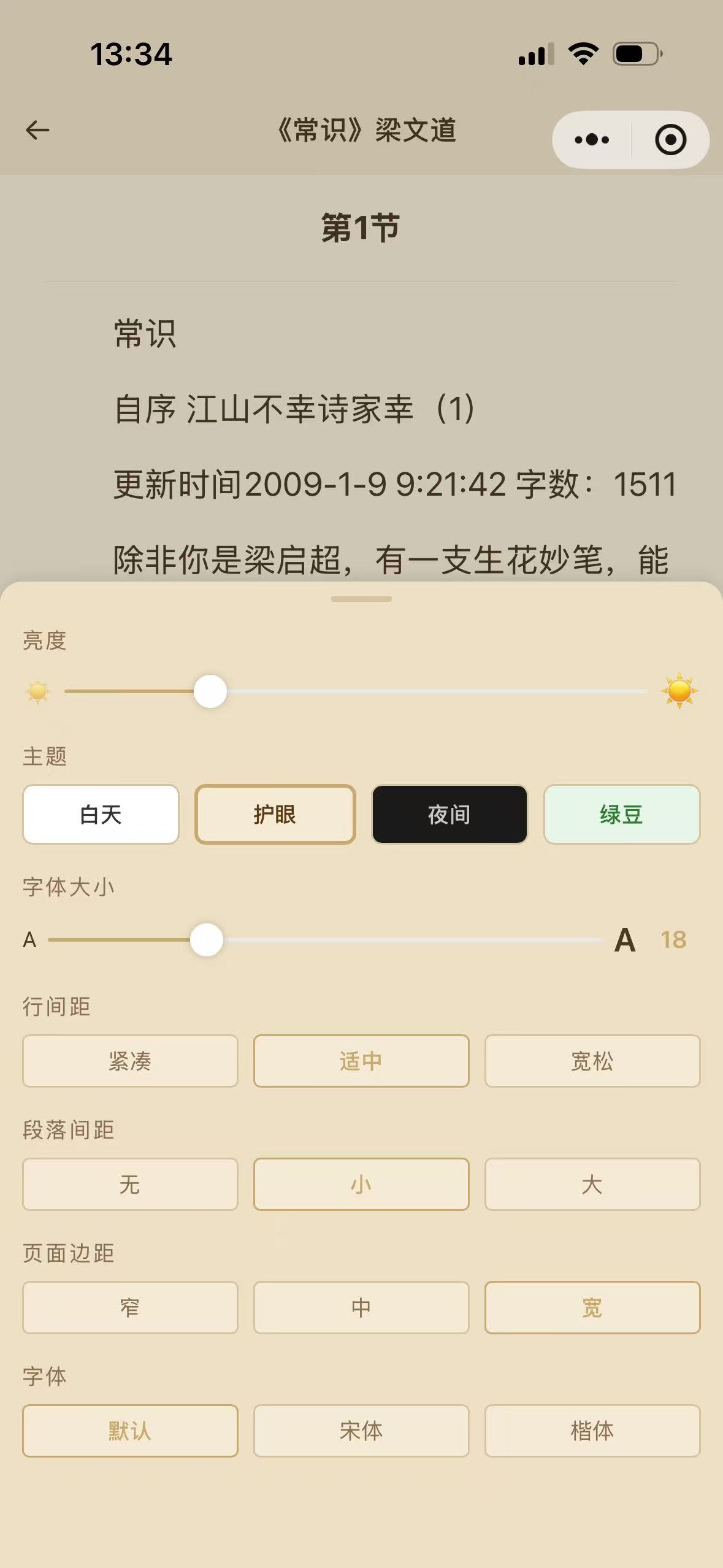Set paragraph spacing to 大

tap(592, 1185)
